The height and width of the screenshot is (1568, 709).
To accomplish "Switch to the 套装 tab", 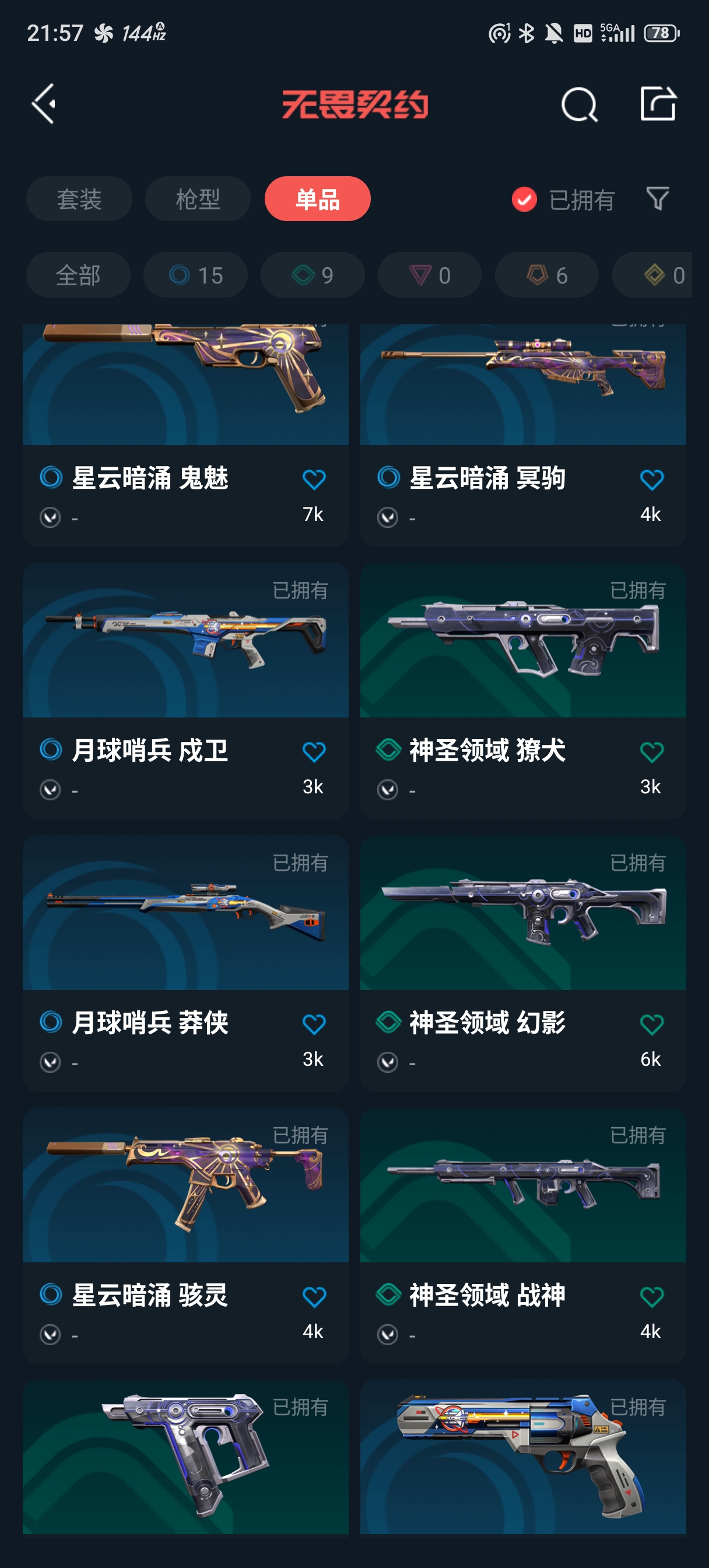I will (x=79, y=199).
